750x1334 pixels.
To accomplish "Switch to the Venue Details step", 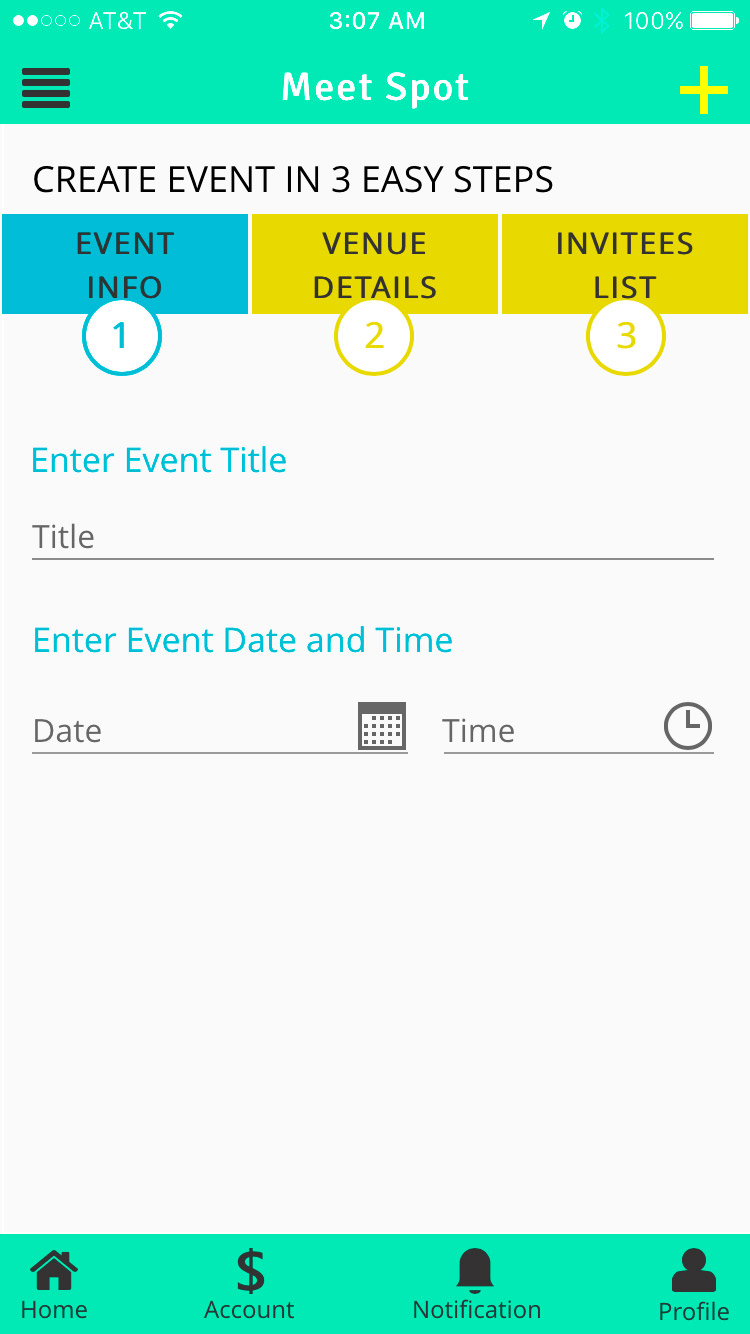I will pyautogui.click(x=374, y=264).
